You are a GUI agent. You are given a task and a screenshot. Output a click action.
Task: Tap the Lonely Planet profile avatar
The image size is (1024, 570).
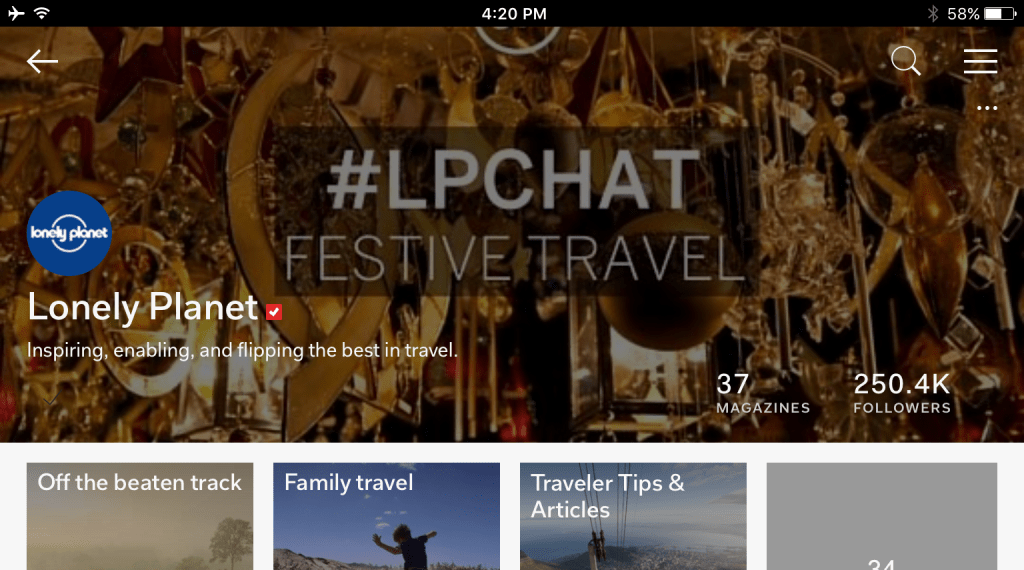pos(69,234)
